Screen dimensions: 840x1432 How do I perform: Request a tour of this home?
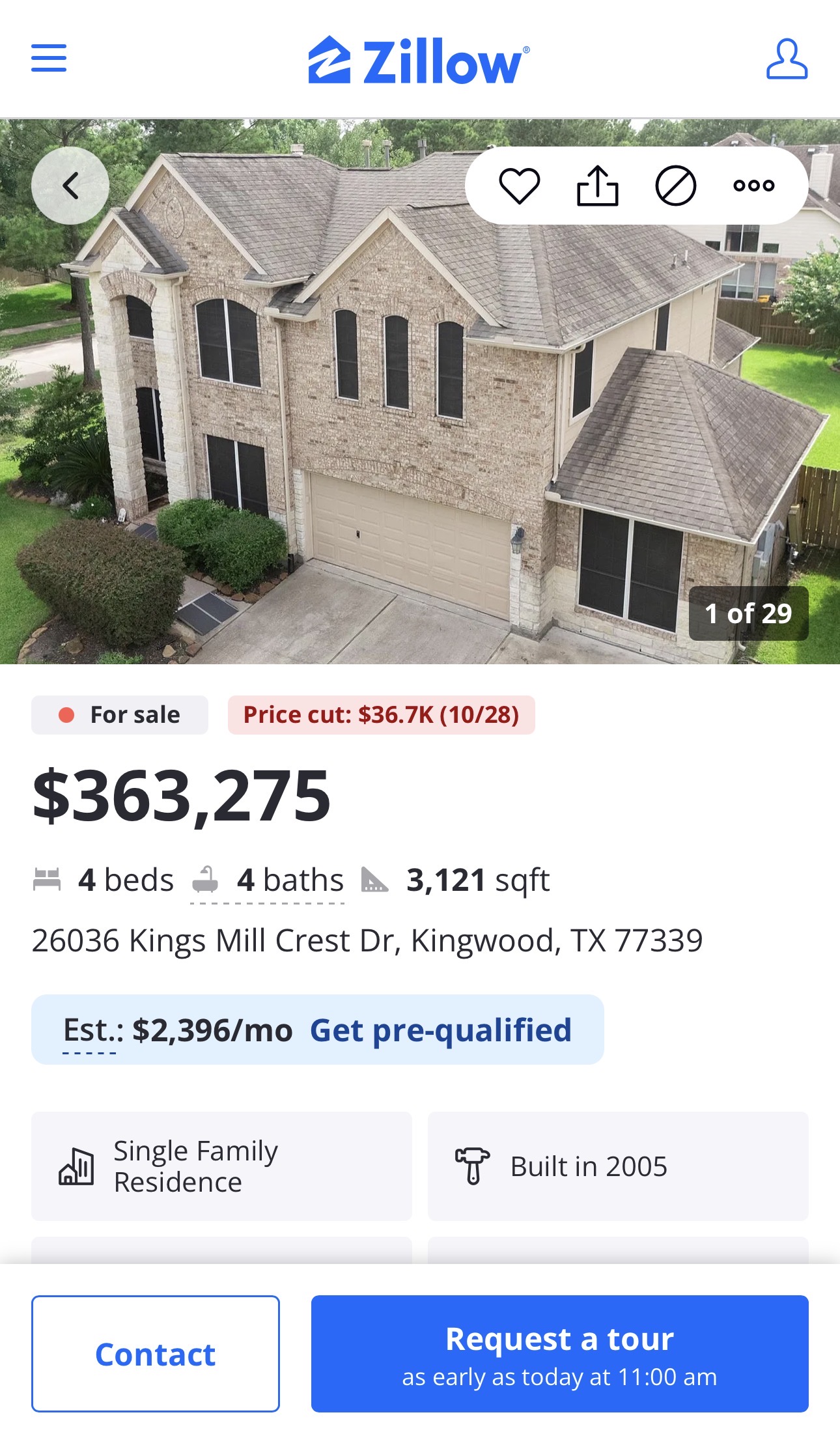[x=559, y=1354]
